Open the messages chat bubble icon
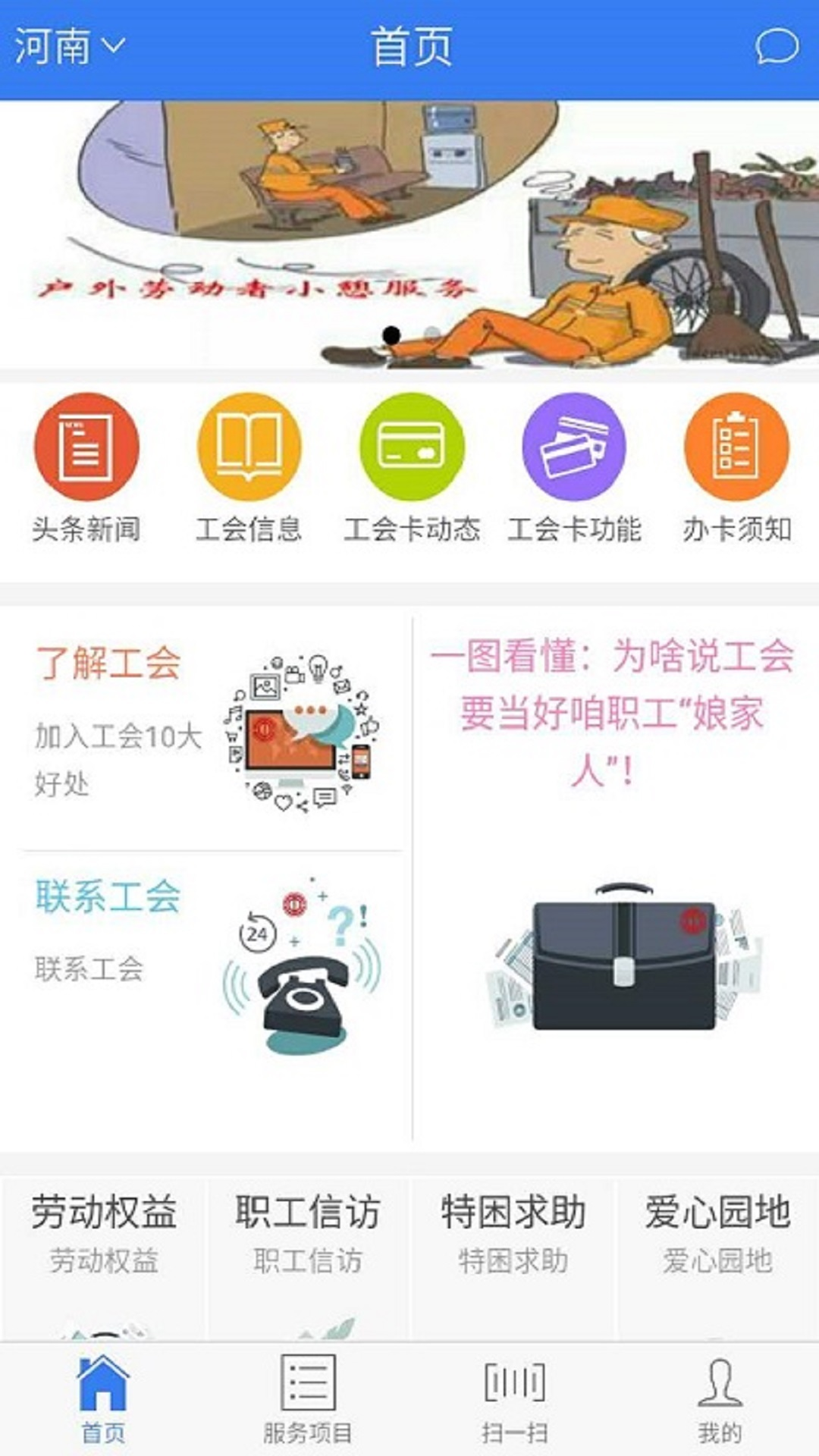This screenshot has height=1456, width=819. (776, 47)
